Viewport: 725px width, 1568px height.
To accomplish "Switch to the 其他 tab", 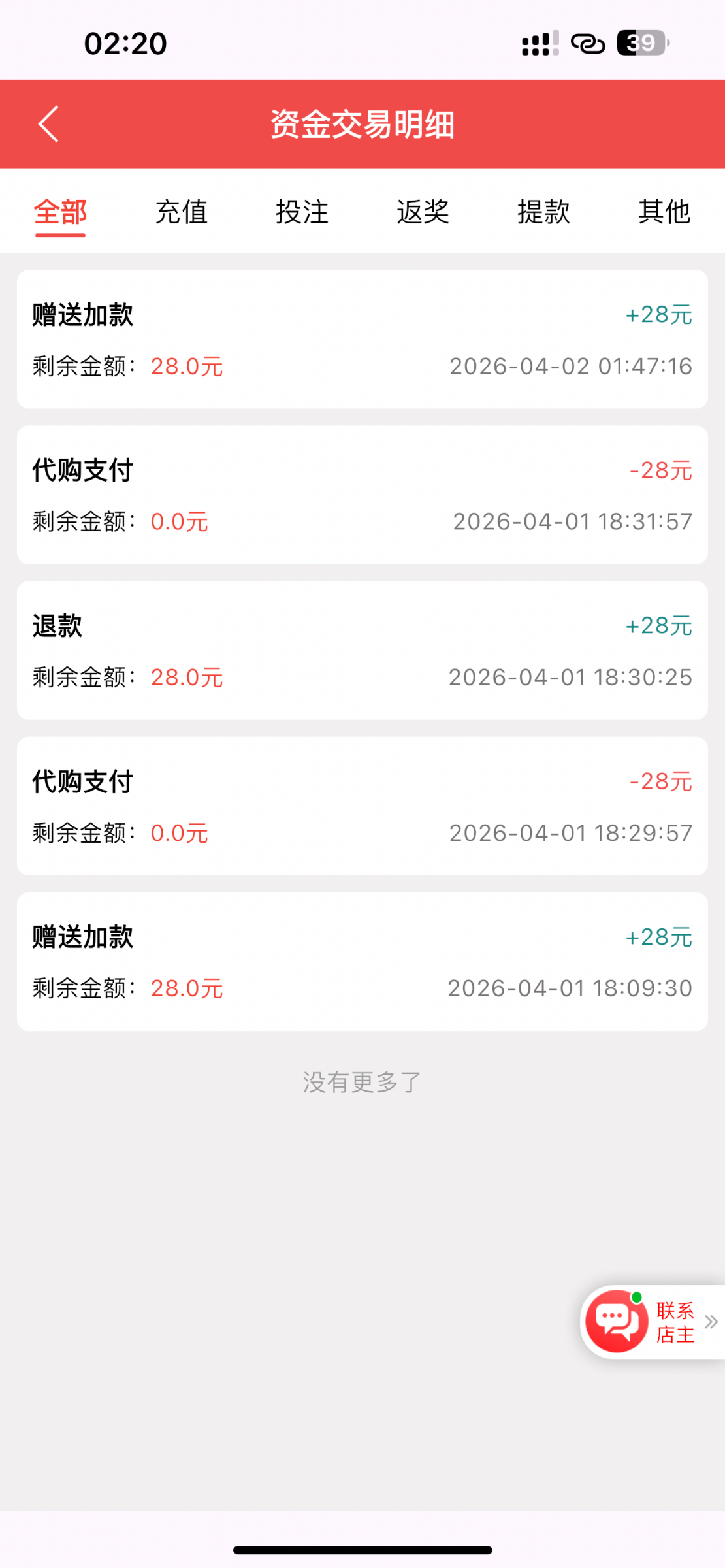I will pyautogui.click(x=664, y=212).
